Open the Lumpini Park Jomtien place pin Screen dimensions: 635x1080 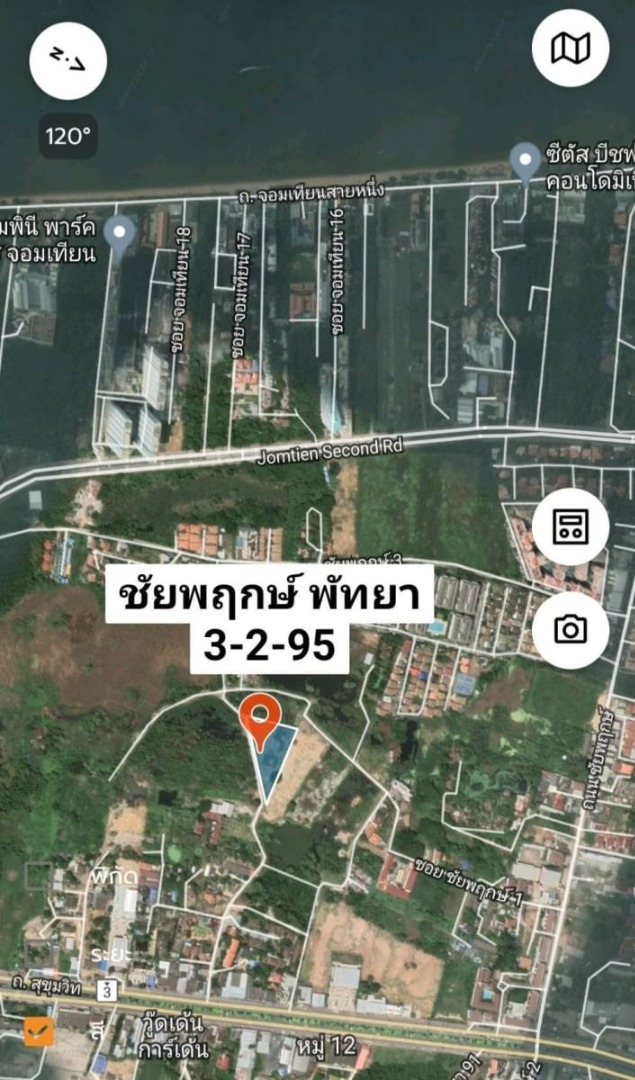click(120, 235)
